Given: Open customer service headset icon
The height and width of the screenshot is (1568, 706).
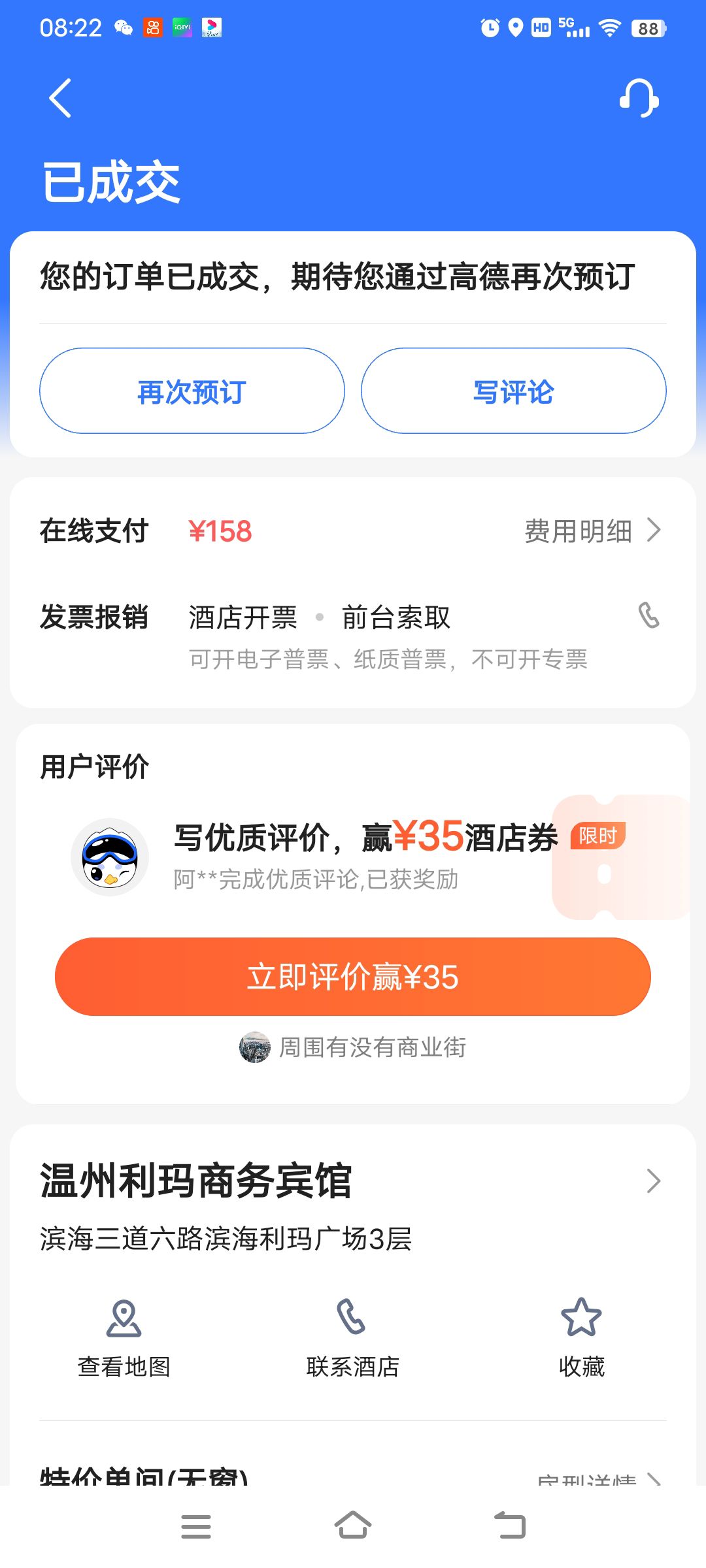Looking at the screenshot, I should coord(639,99).
